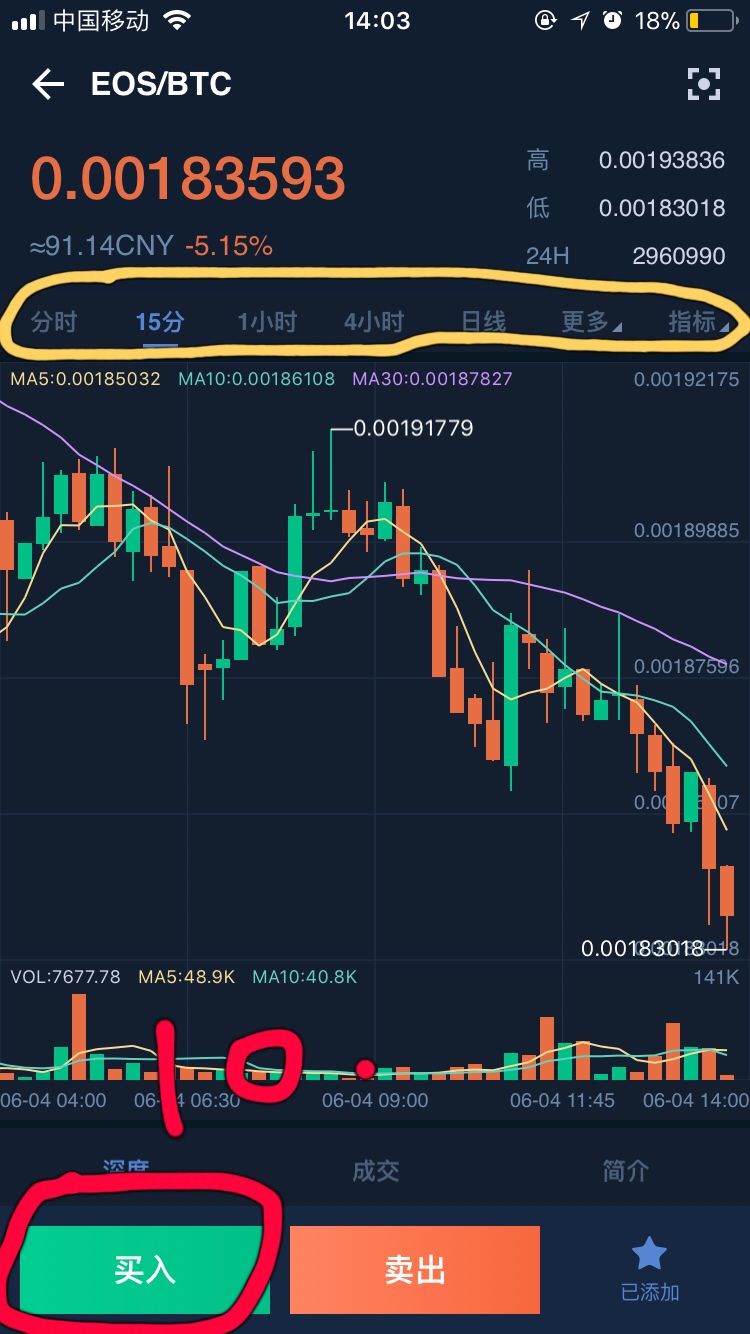Toggle 已添加 favorite star
Viewport: 750px width, 1334px height.
(649, 1267)
